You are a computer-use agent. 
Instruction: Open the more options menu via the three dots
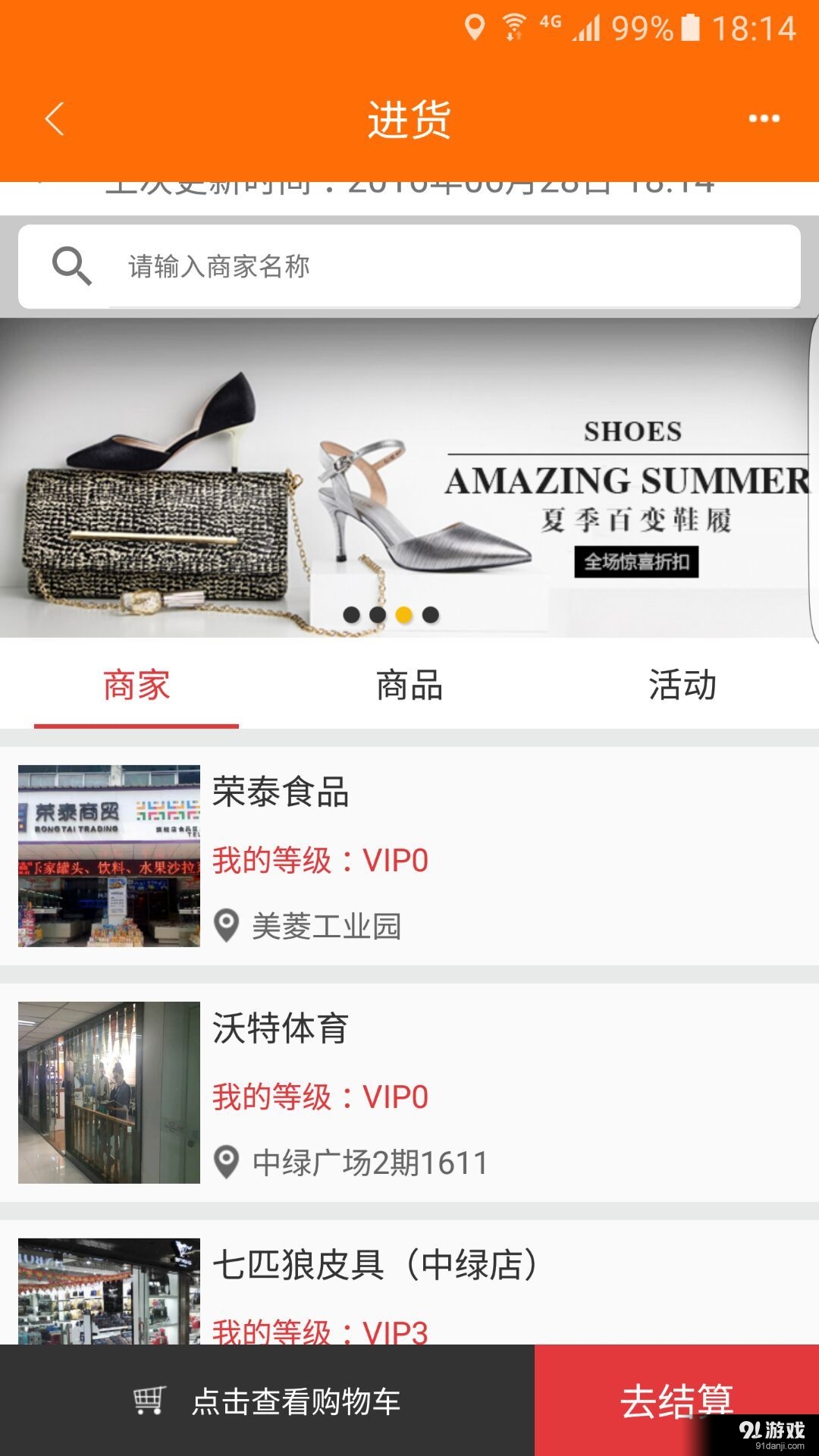tap(764, 118)
